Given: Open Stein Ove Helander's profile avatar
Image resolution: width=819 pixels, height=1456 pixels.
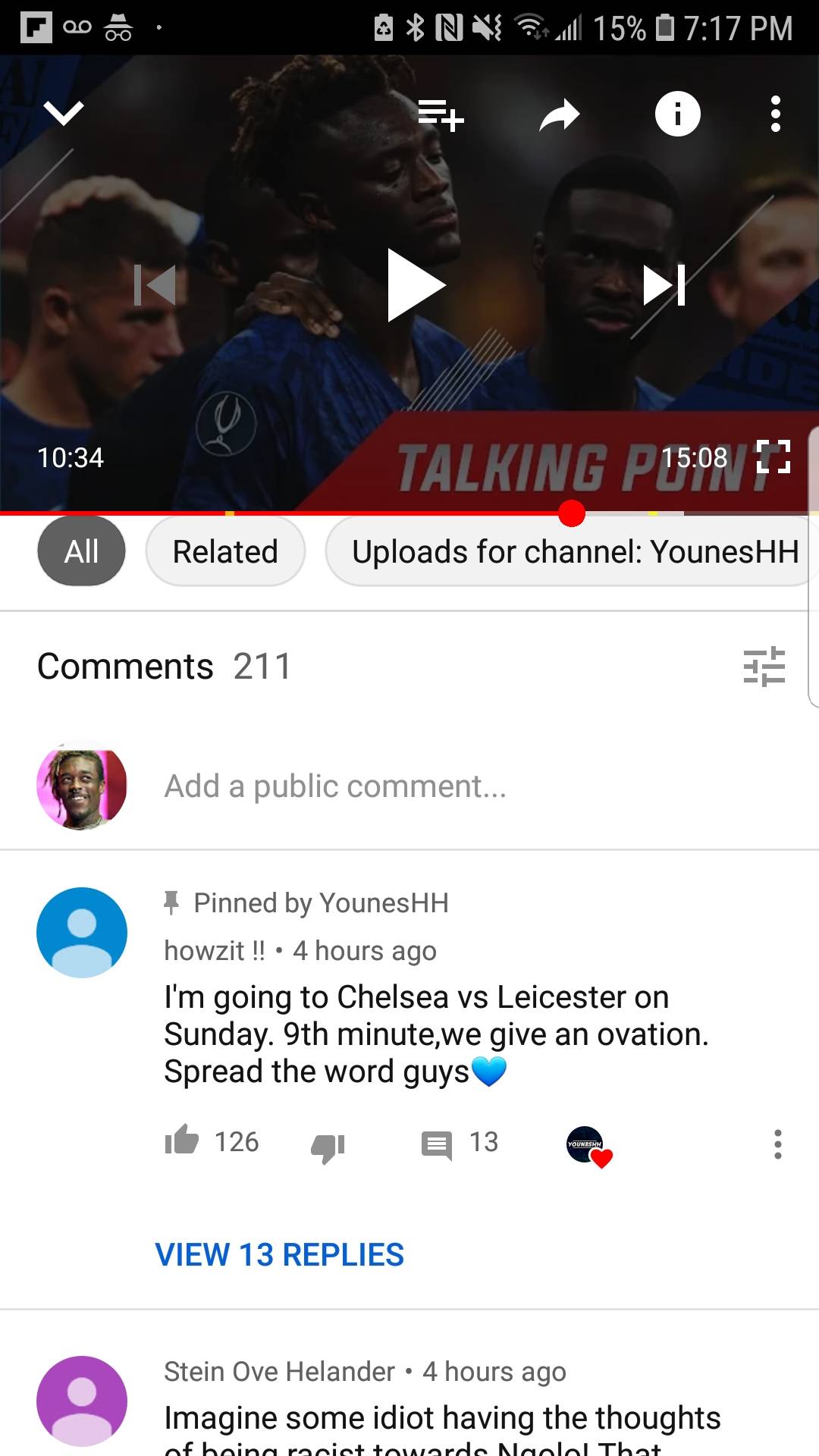Looking at the screenshot, I should 82,1401.
